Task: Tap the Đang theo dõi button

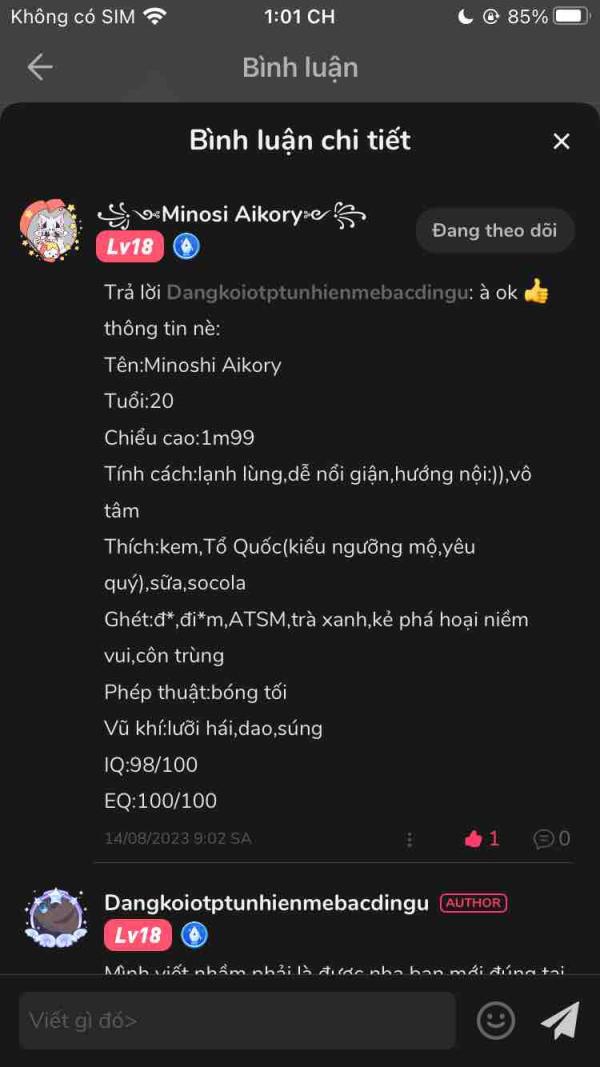Action: (495, 231)
